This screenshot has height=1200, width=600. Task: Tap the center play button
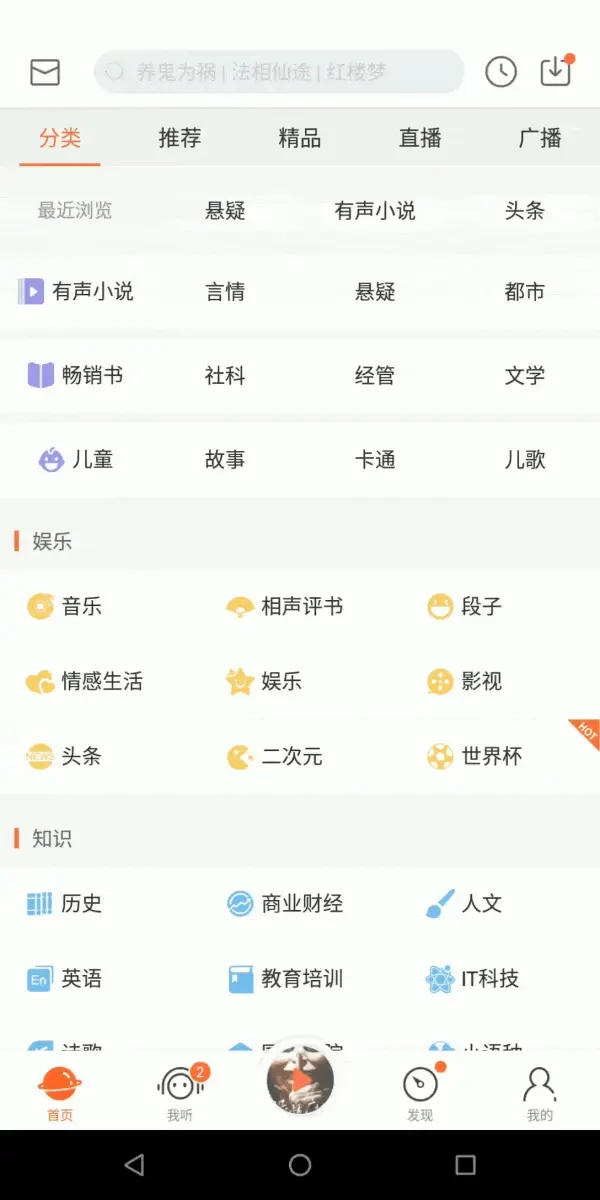click(x=300, y=1080)
